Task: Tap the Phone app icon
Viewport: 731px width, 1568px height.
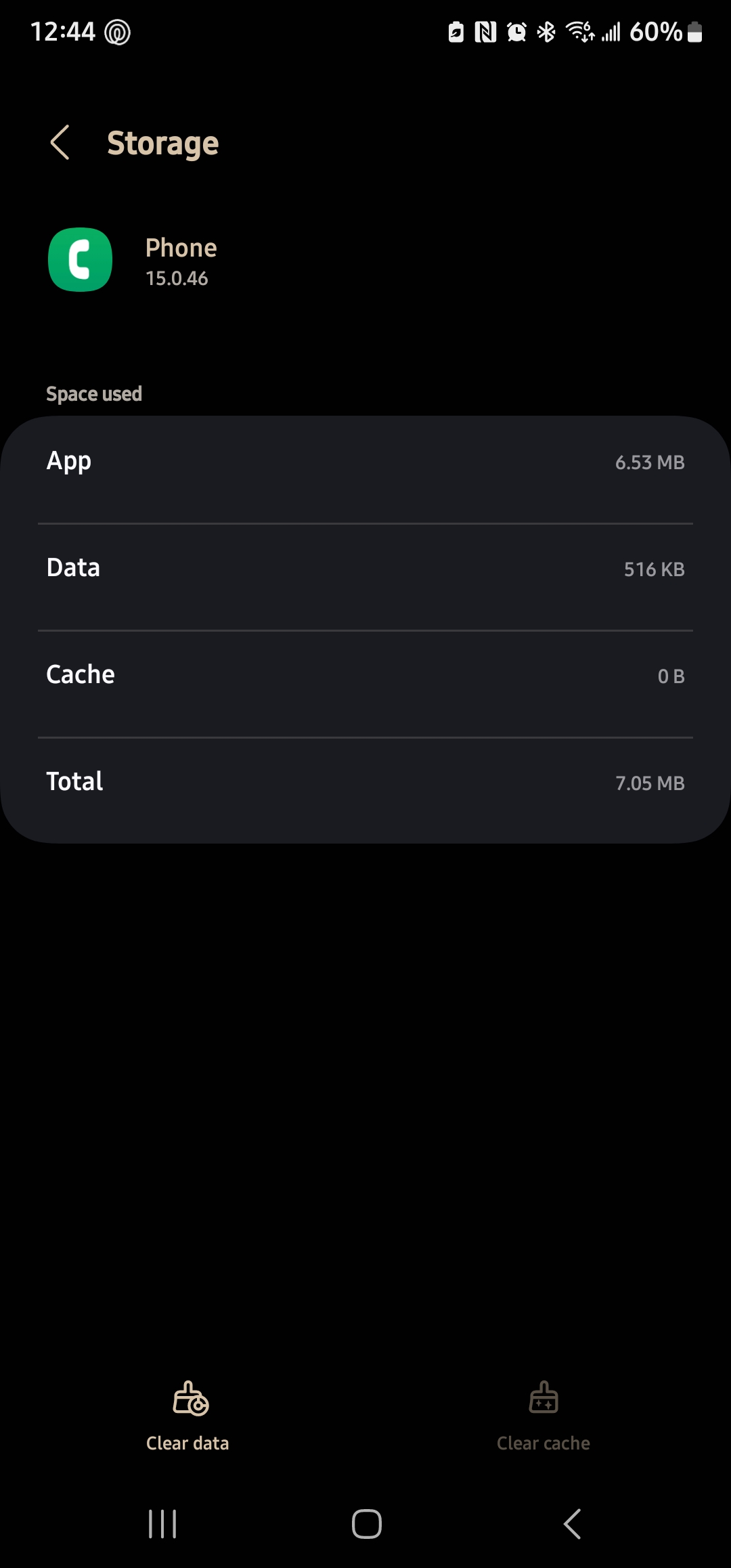Action: tap(80, 260)
